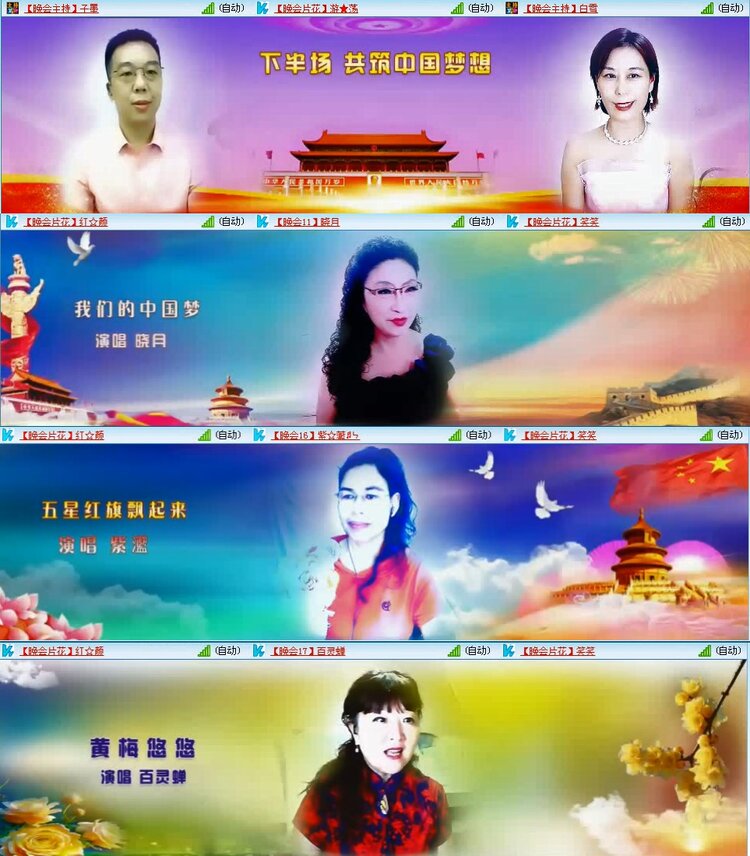The width and height of the screenshot is (750, 856).
Task: Click the blue app logo on 游★荡's title bar
Action: [x=263, y=8]
